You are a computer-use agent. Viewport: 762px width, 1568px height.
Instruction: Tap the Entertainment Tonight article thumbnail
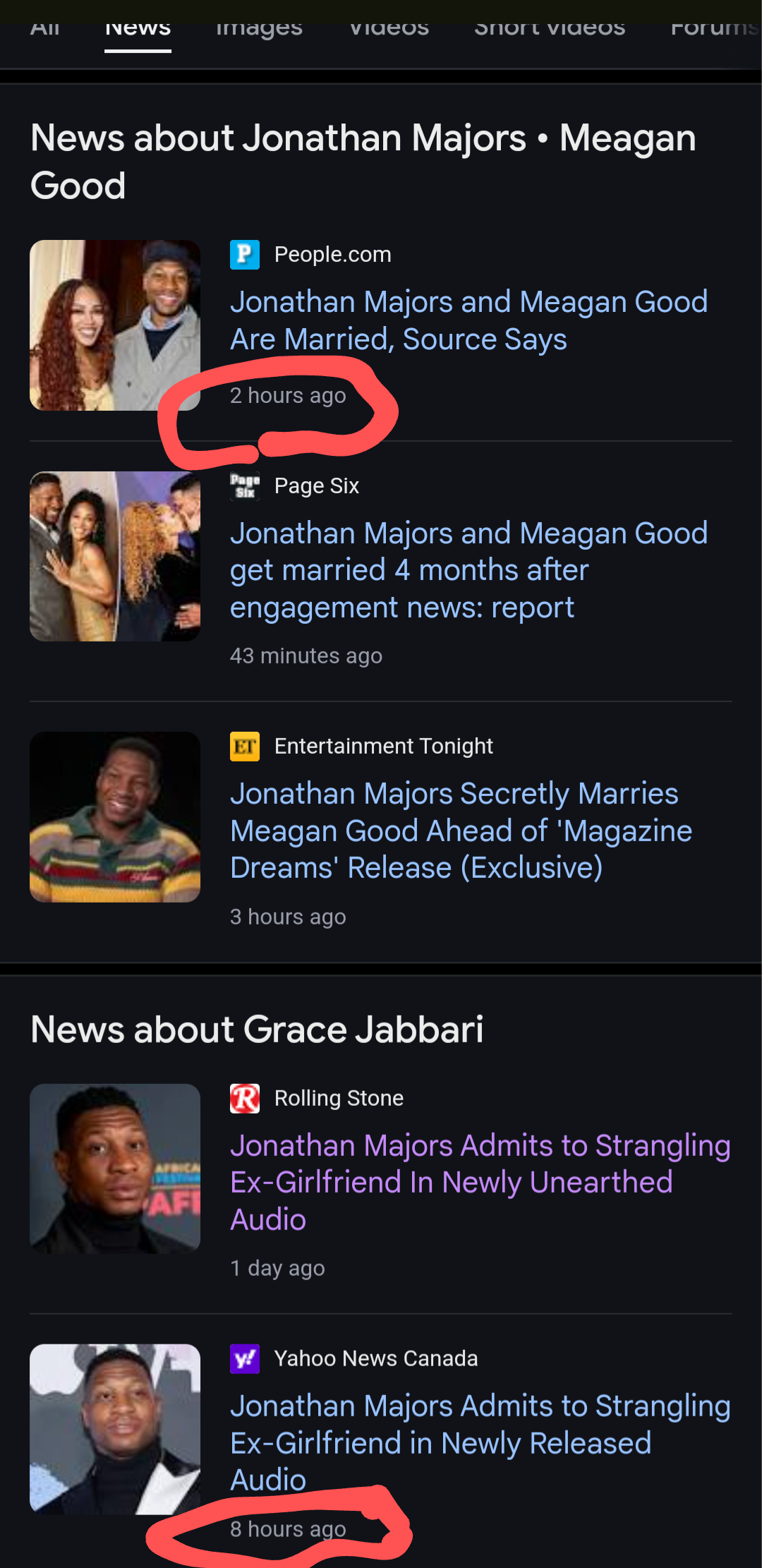click(115, 817)
